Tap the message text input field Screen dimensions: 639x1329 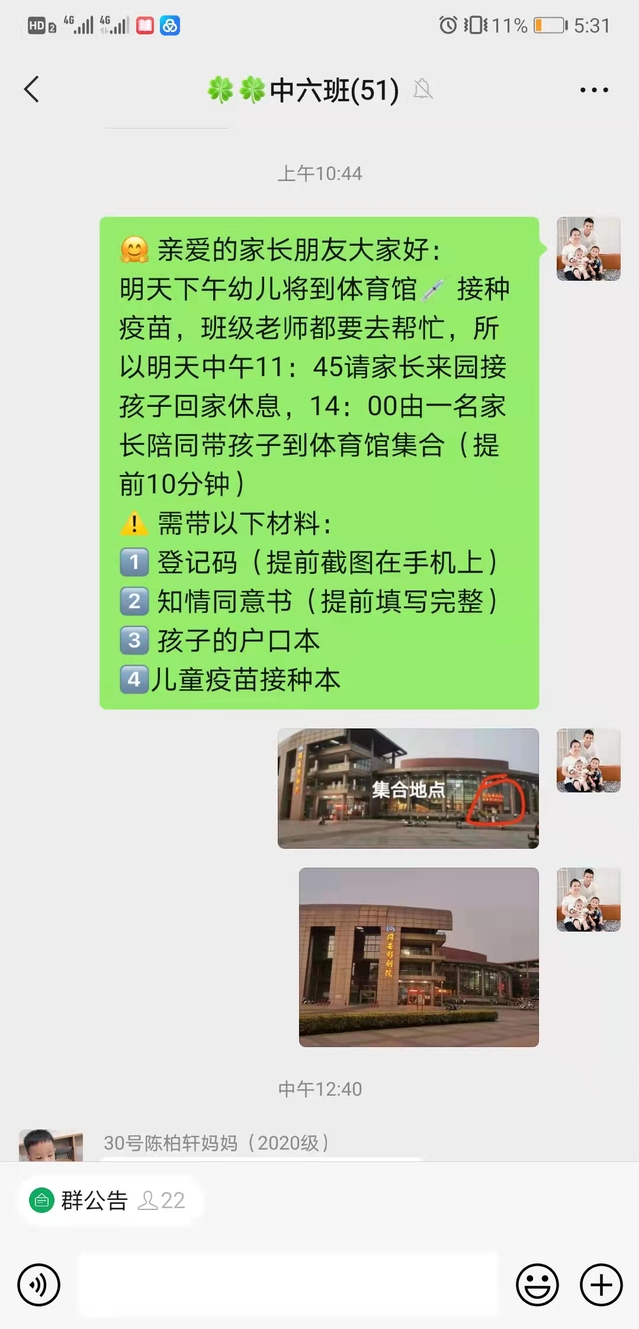288,1285
